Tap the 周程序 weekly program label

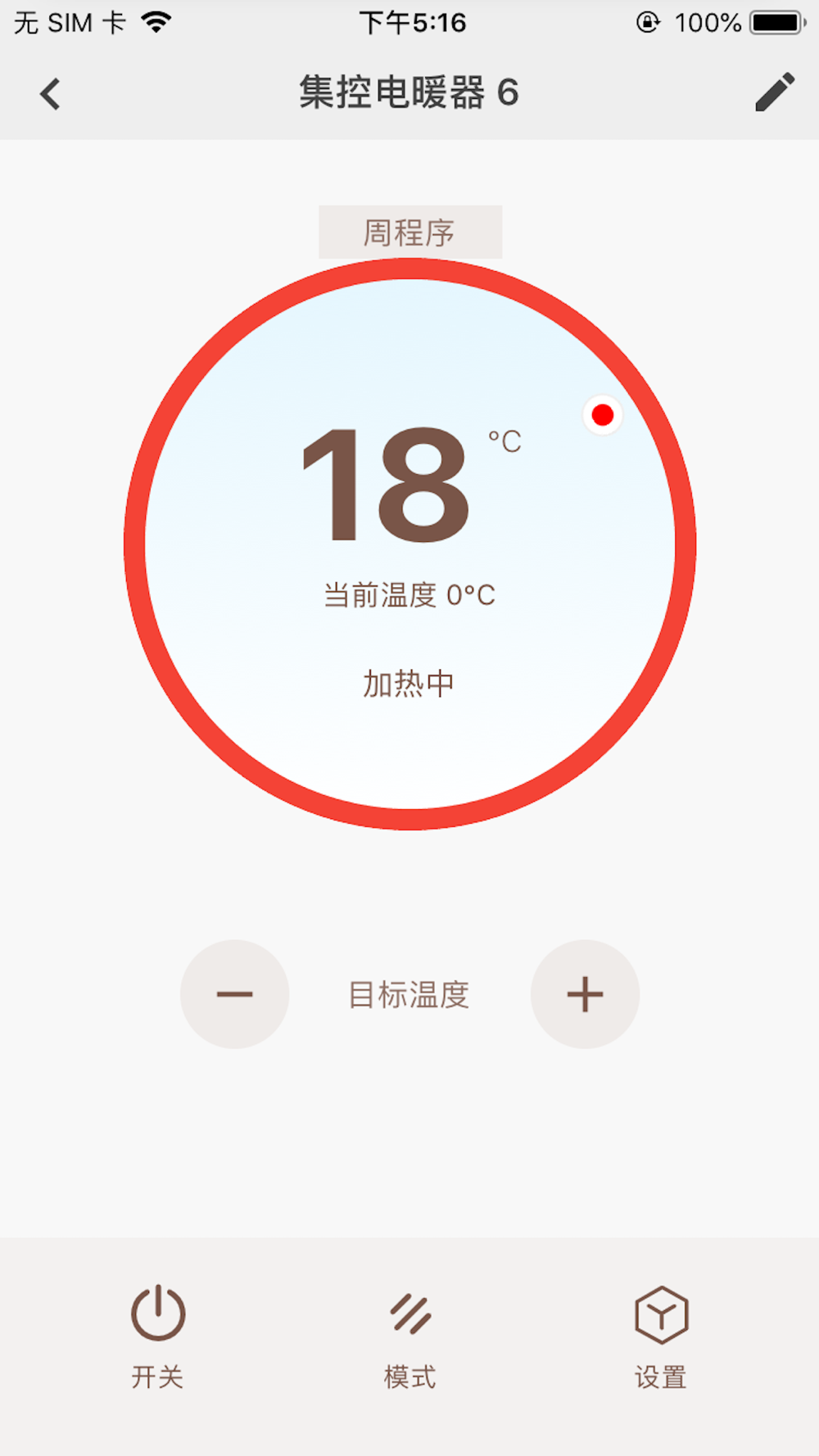click(x=409, y=233)
